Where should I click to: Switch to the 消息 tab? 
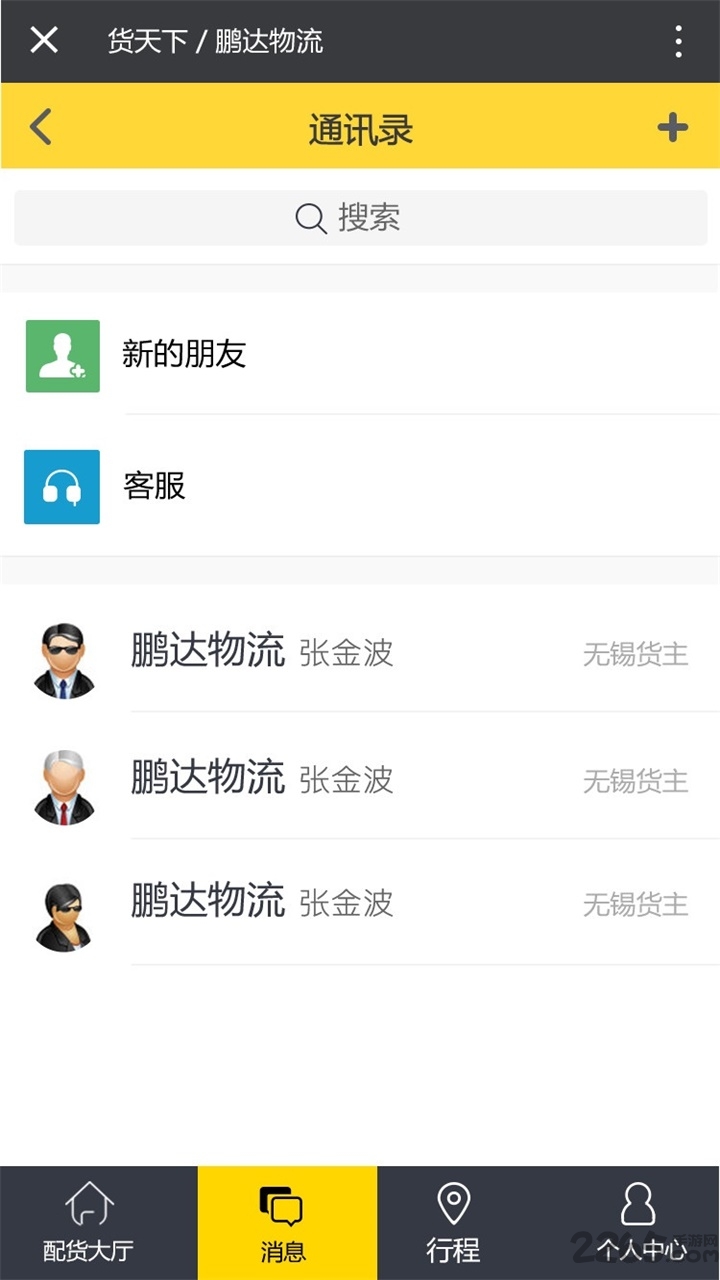pos(287,1223)
